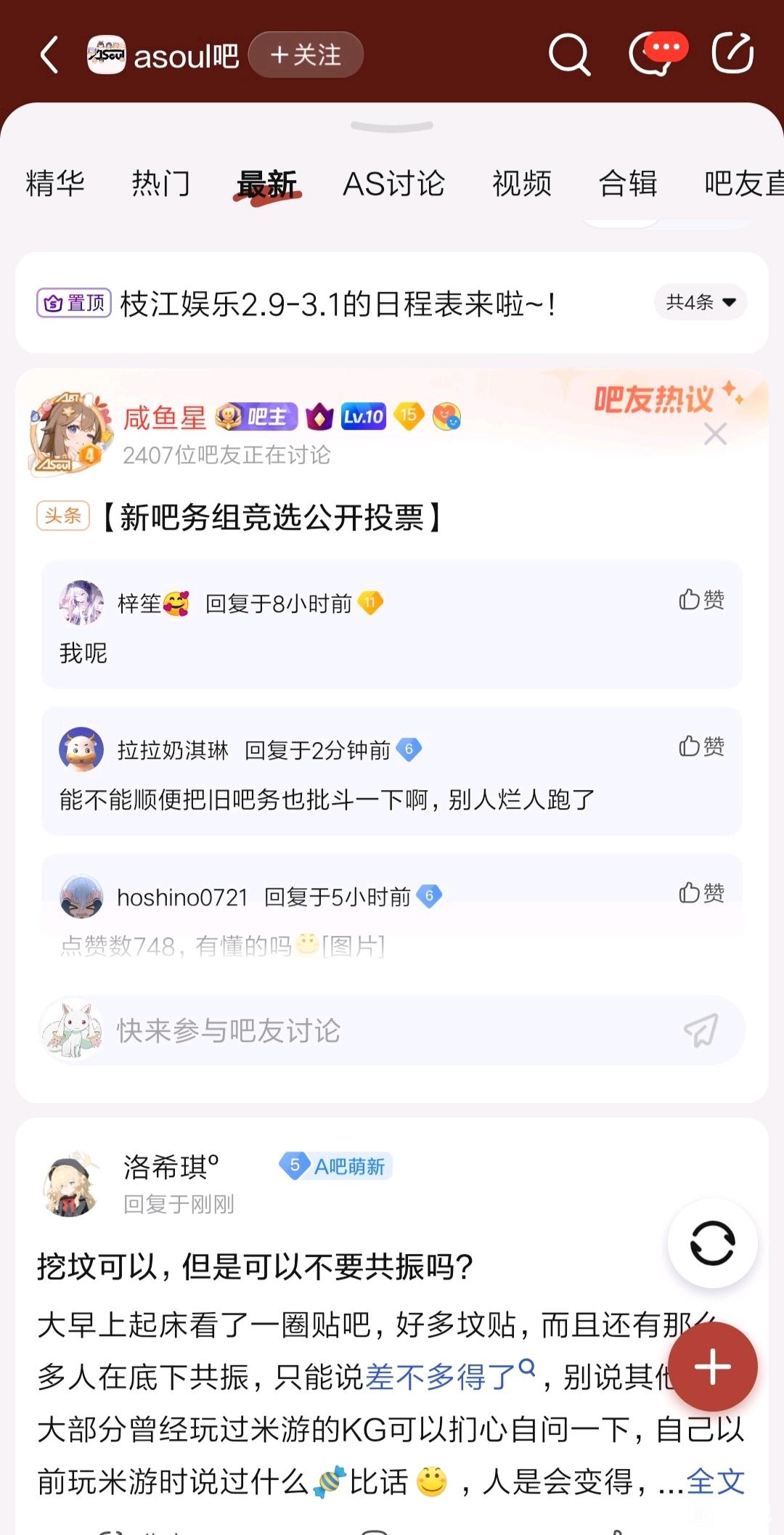784x1535 pixels.
Task: Open pinned post 枝江娱乐2.9-3.1的日程表
Action: (338, 304)
